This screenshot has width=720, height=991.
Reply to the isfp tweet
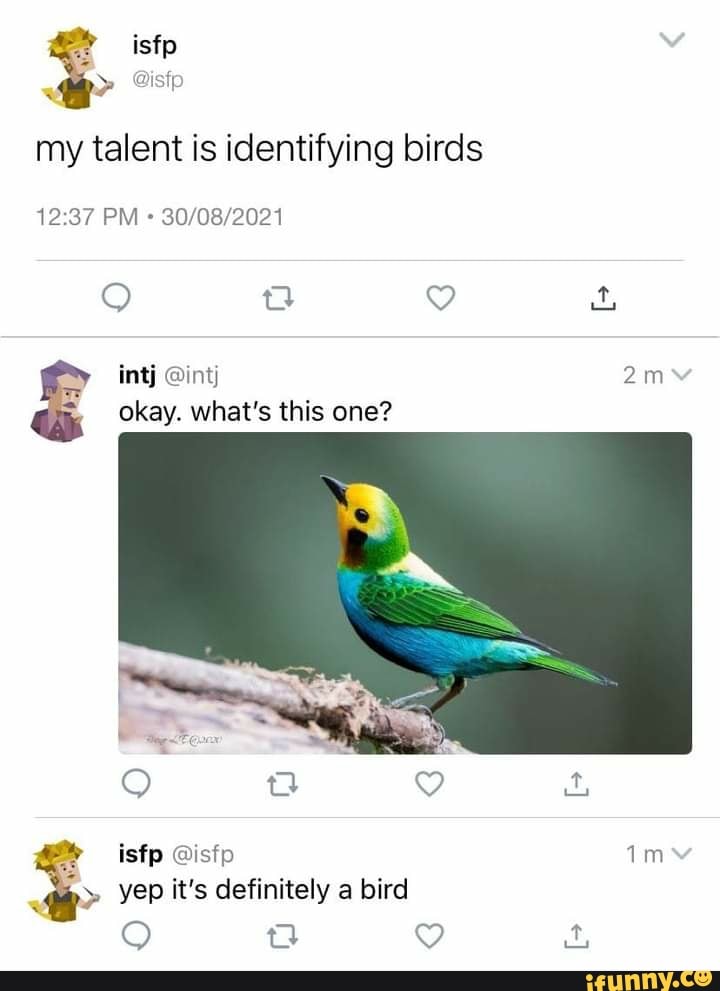(x=118, y=296)
